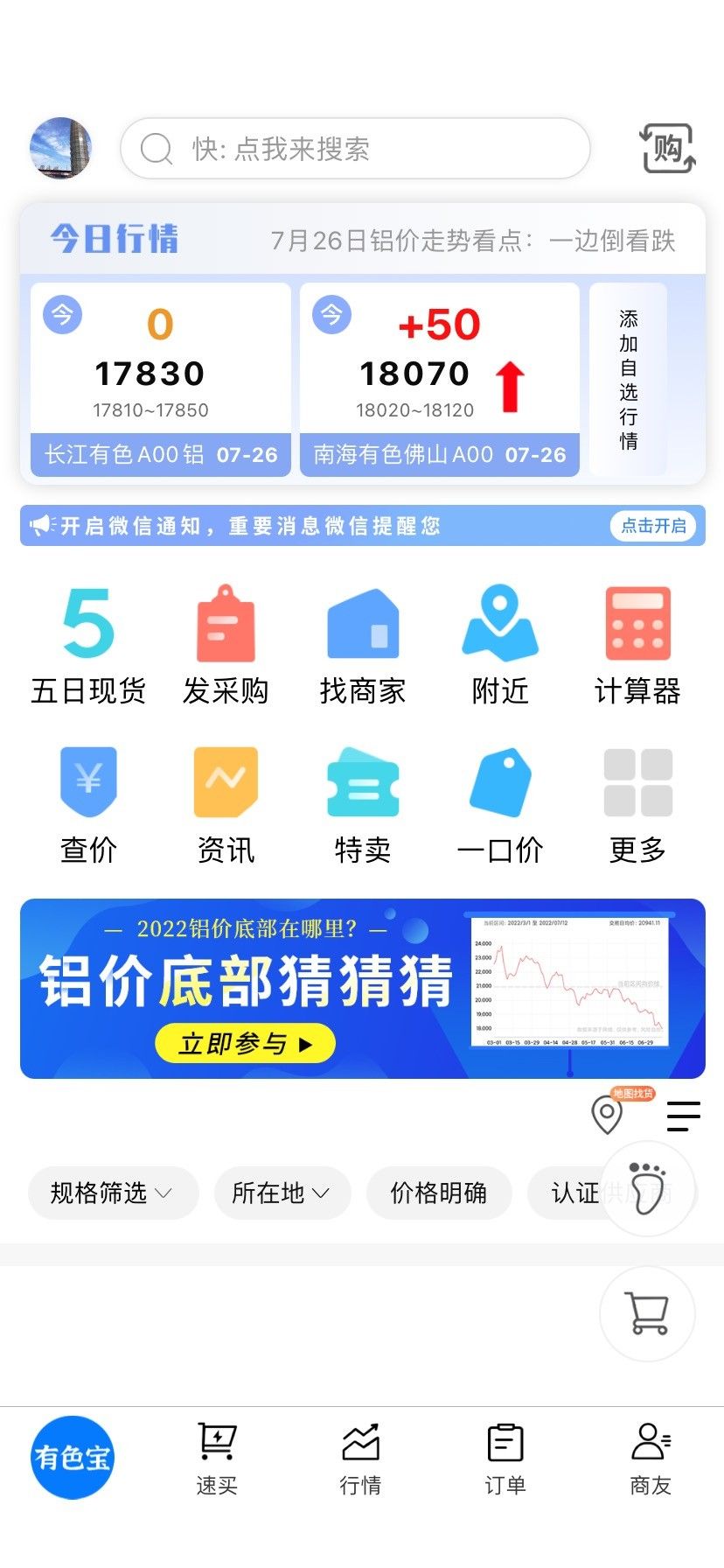
Task: Open the 购 scan icon
Action: coord(667,149)
